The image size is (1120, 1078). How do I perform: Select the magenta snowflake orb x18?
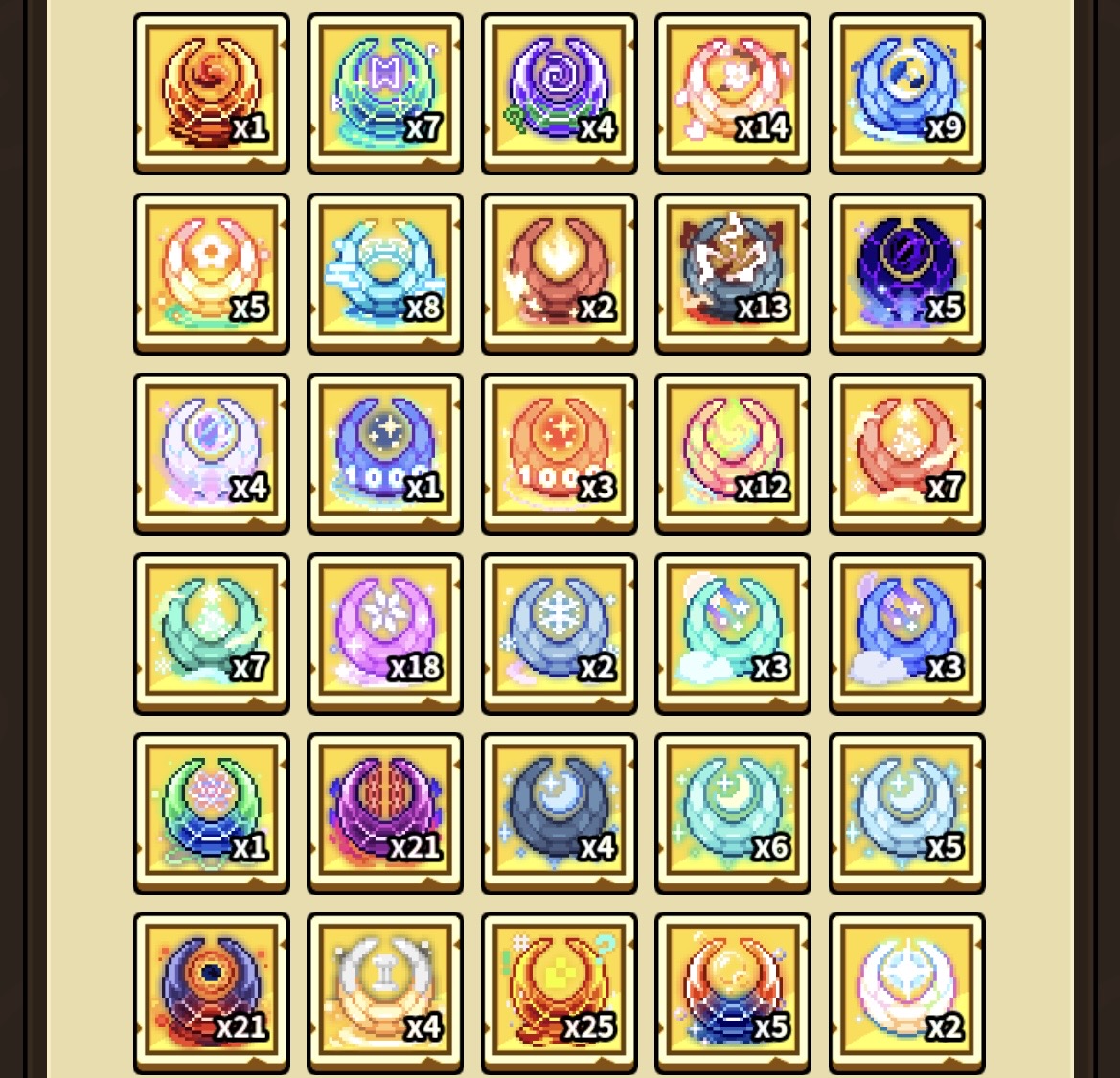[384, 632]
